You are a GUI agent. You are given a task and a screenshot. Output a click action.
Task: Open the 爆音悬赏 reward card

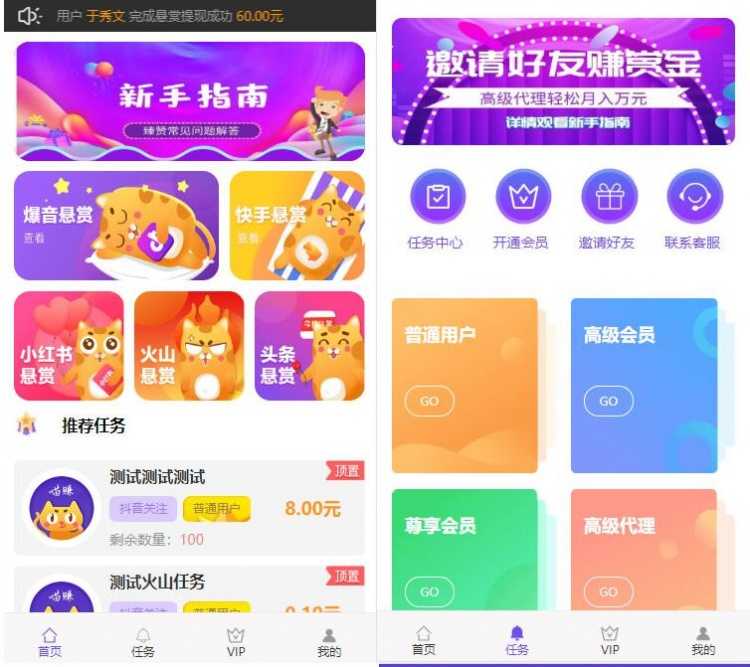(116, 225)
